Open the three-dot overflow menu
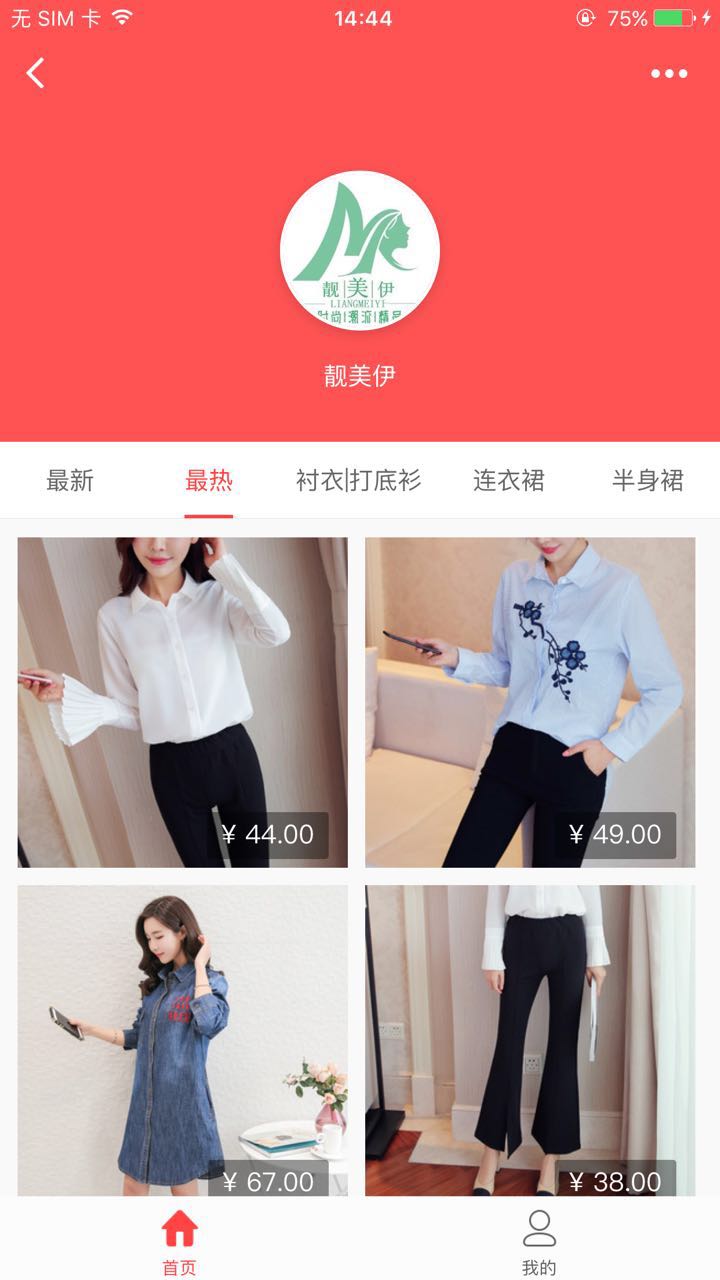The image size is (720, 1280). (669, 73)
